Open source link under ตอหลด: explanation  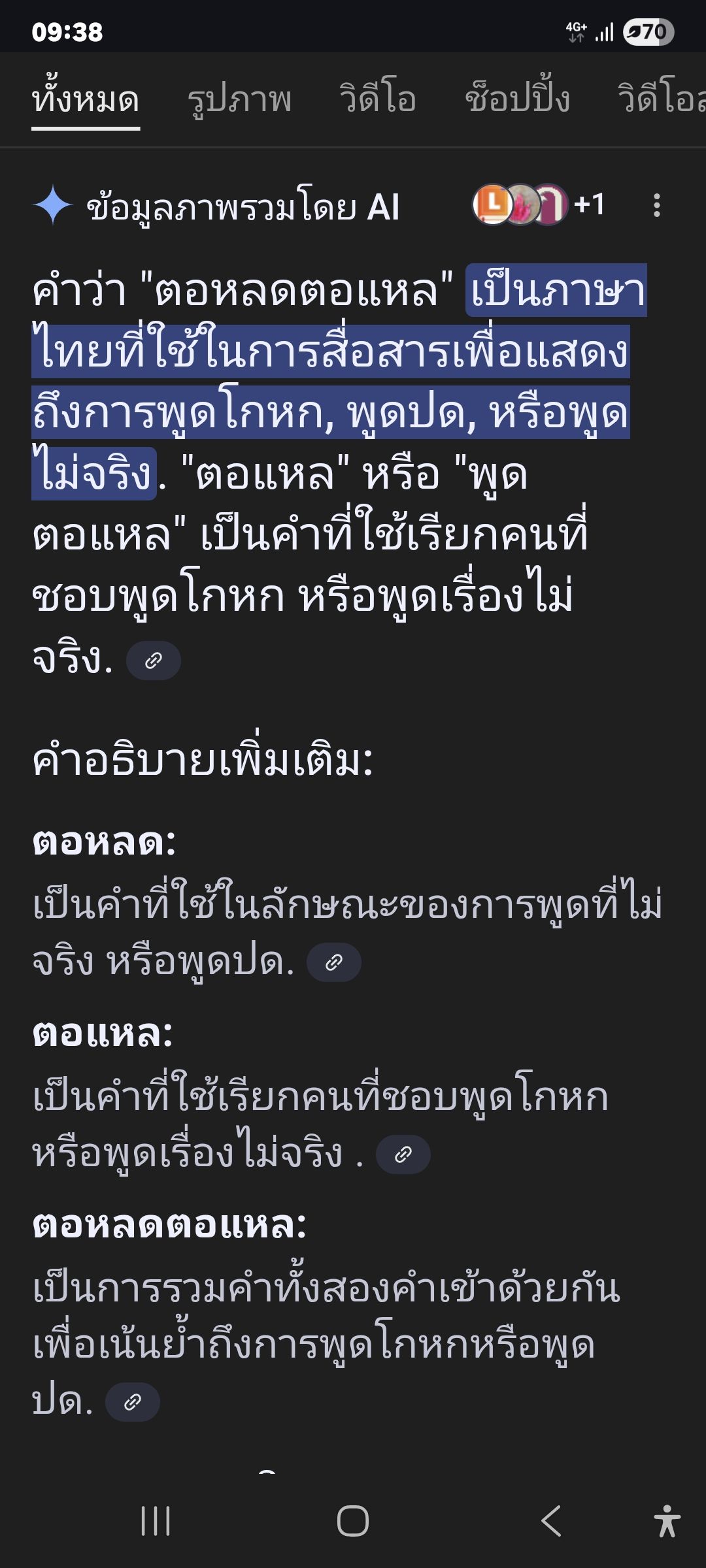[334, 962]
